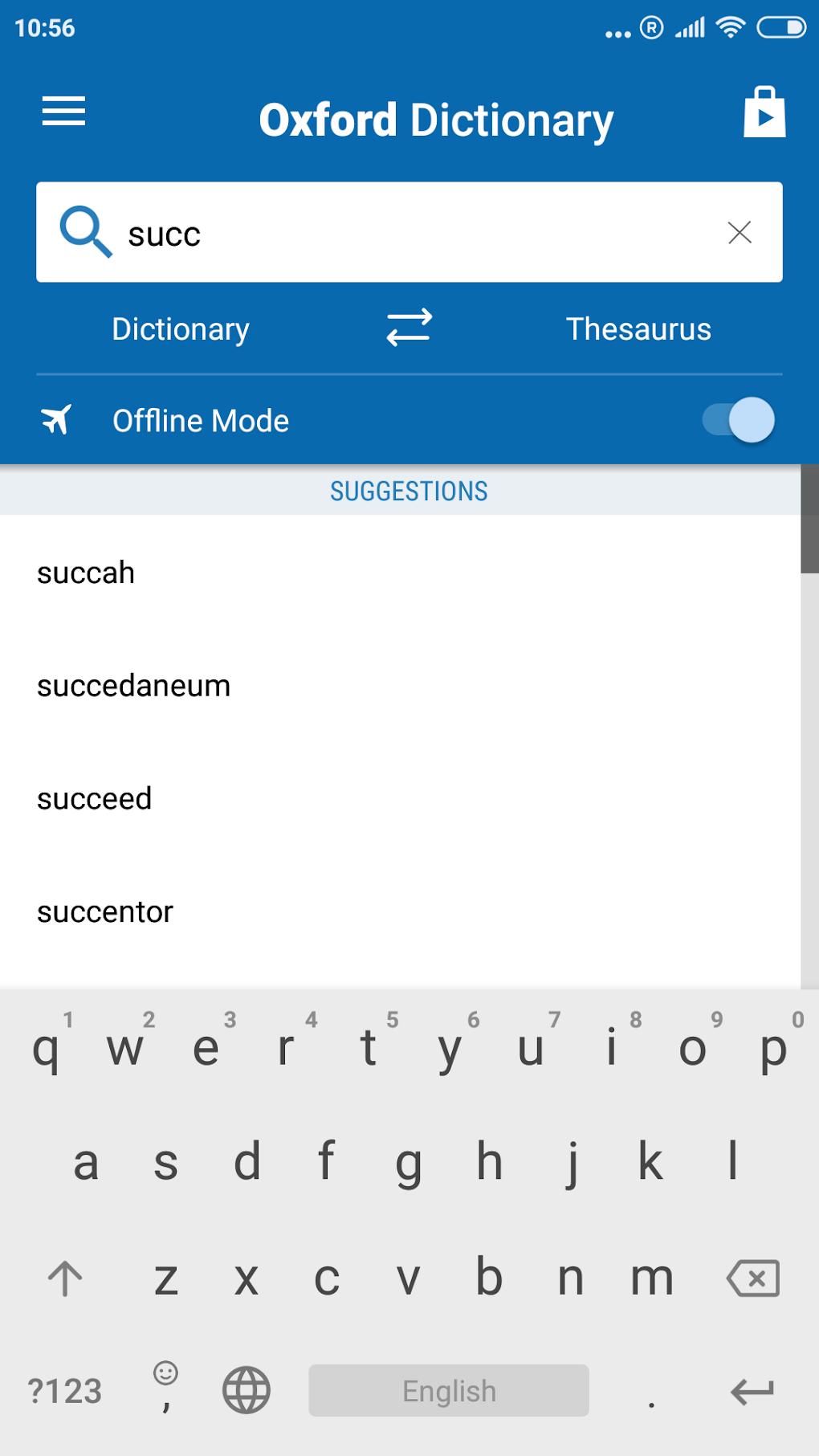Clear the search field with the X icon
819x1456 pixels.
[x=740, y=233]
